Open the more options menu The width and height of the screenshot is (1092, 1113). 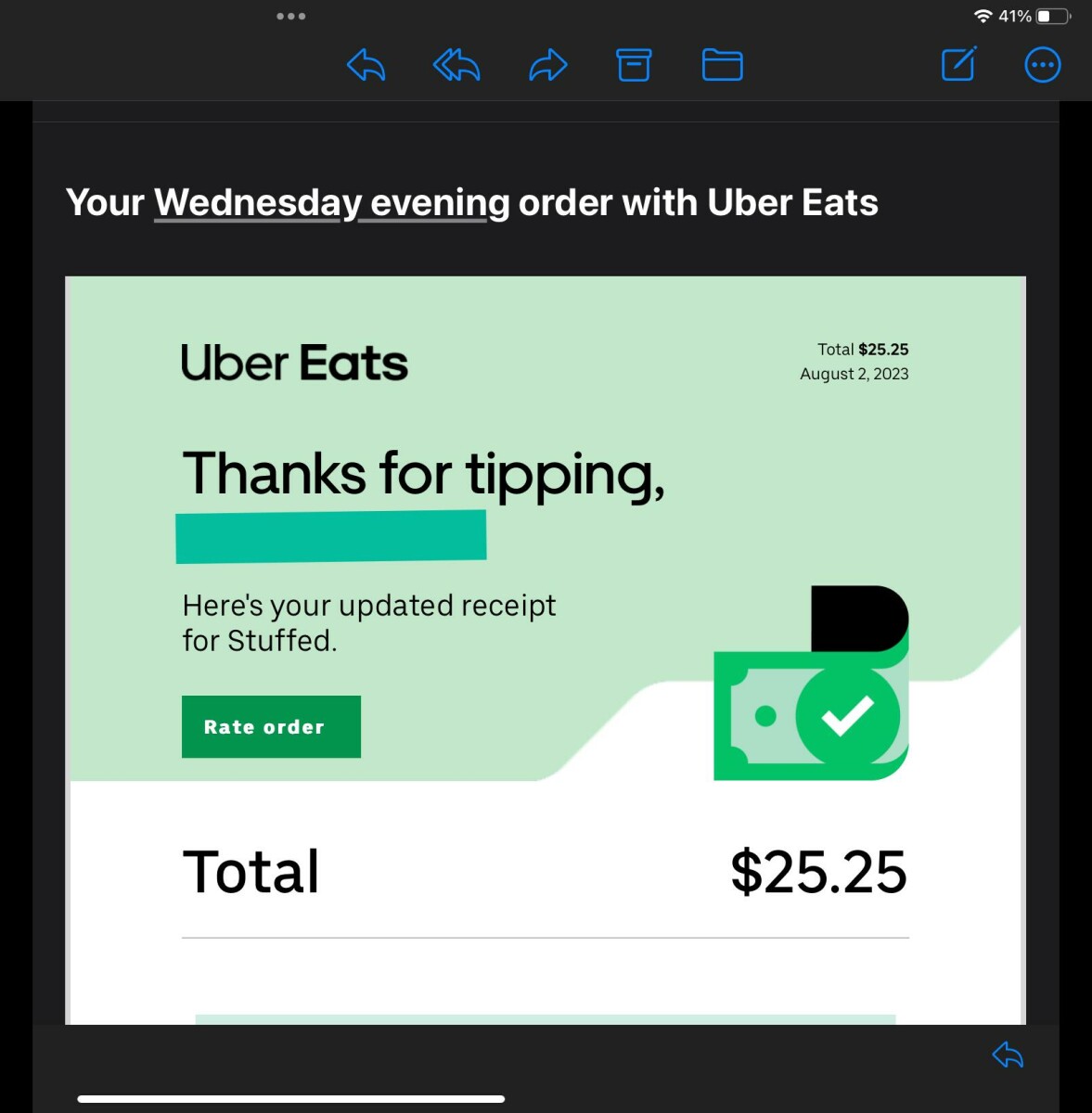point(1042,65)
